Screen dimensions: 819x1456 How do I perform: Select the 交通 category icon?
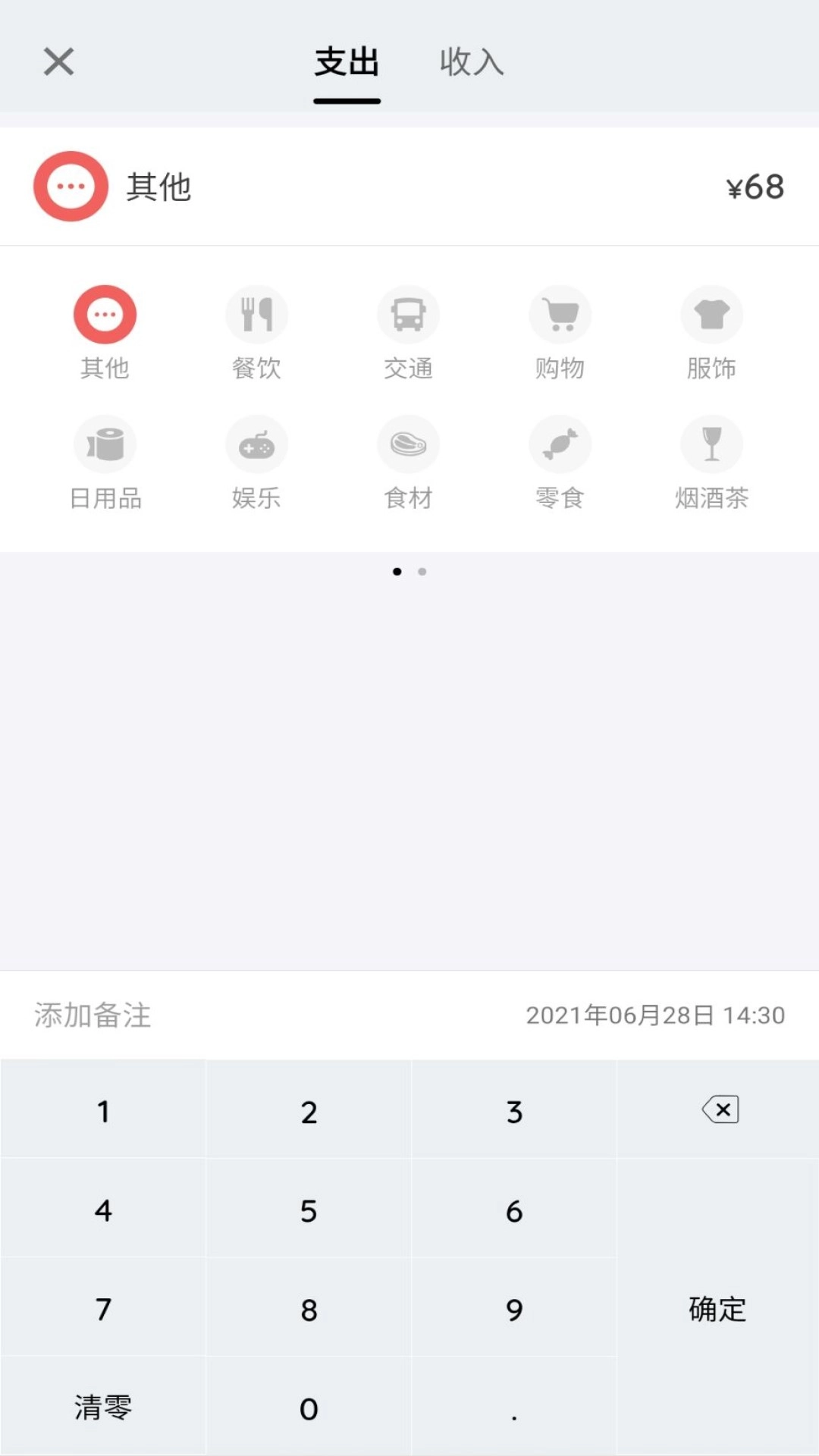click(408, 314)
